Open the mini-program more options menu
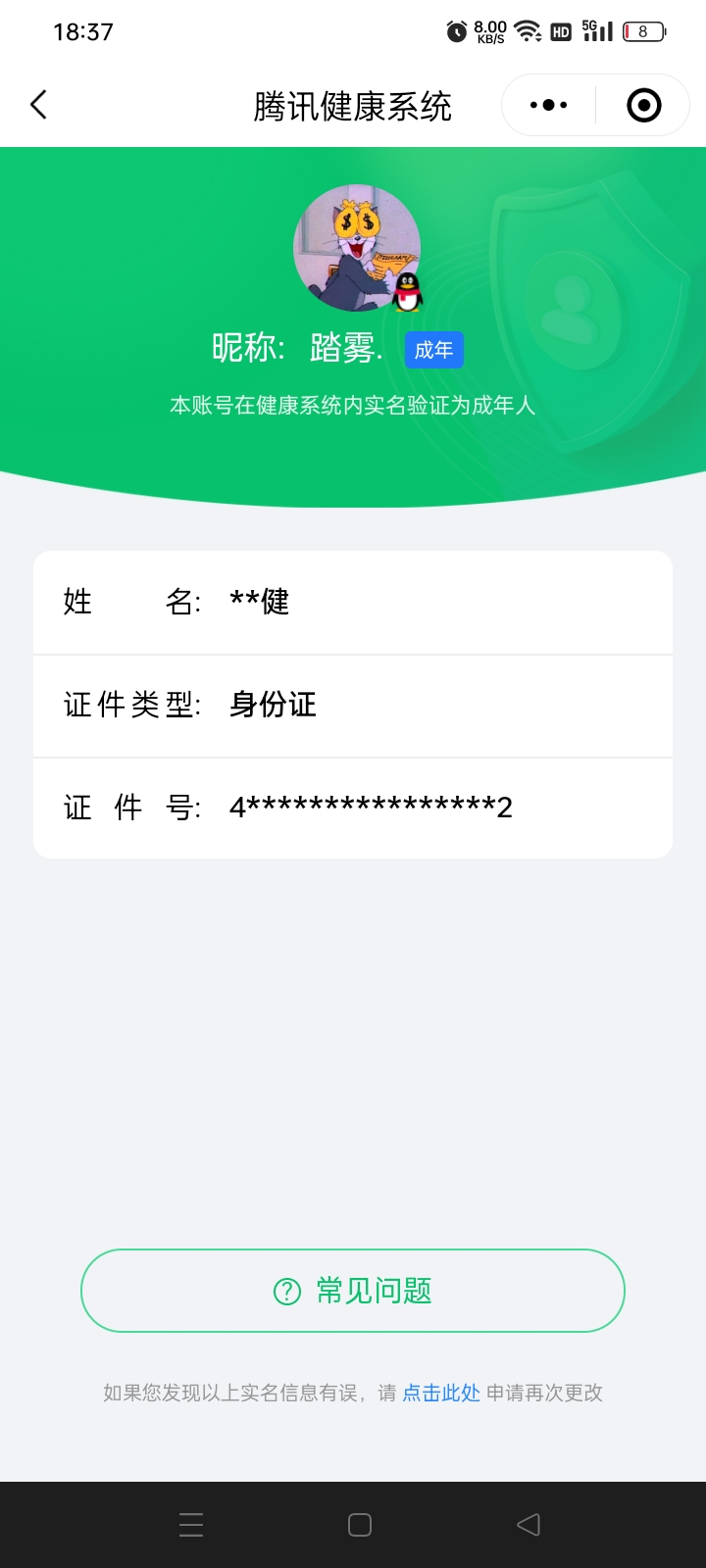Image resolution: width=706 pixels, height=1568 pixels. pos(548,104)
